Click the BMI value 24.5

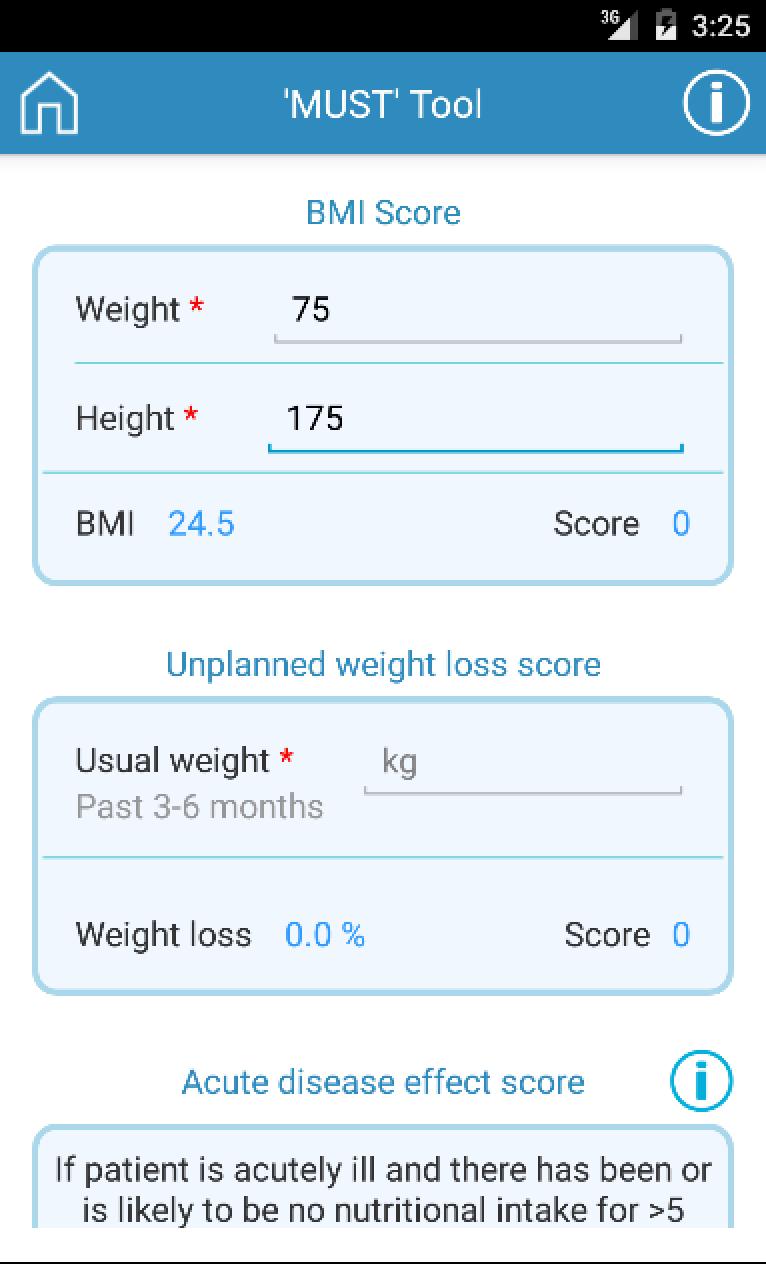coord(201,523)
